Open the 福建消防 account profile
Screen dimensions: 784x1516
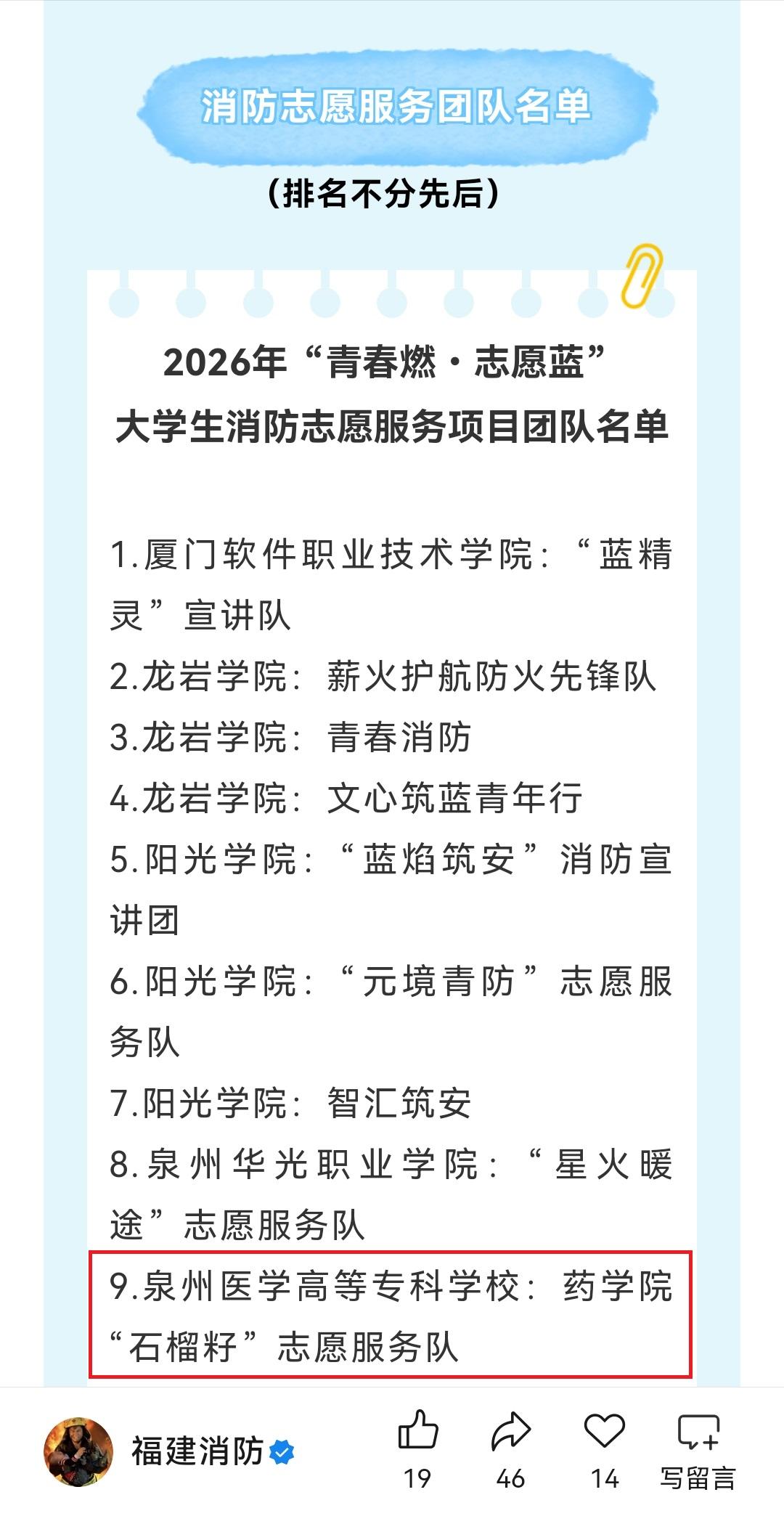pos(169,1451)
